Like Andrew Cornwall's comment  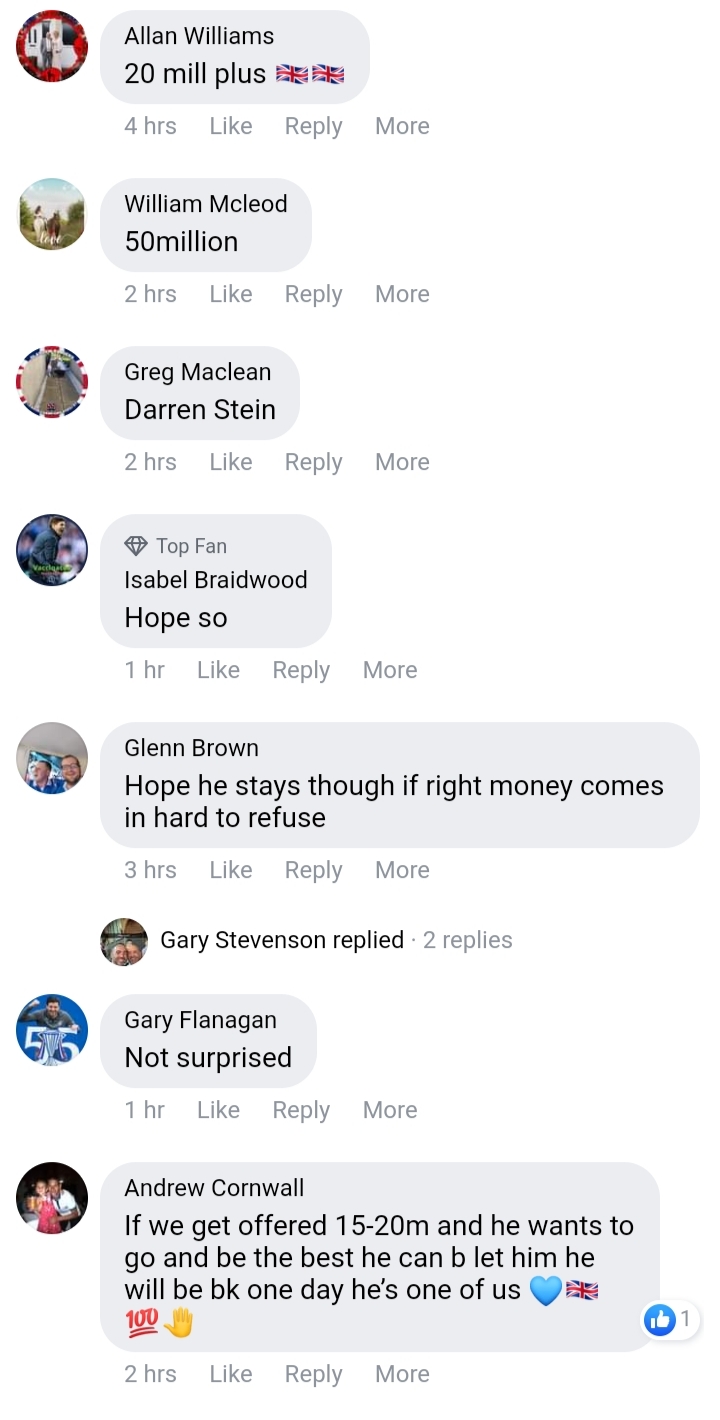tap(230, 1374)
